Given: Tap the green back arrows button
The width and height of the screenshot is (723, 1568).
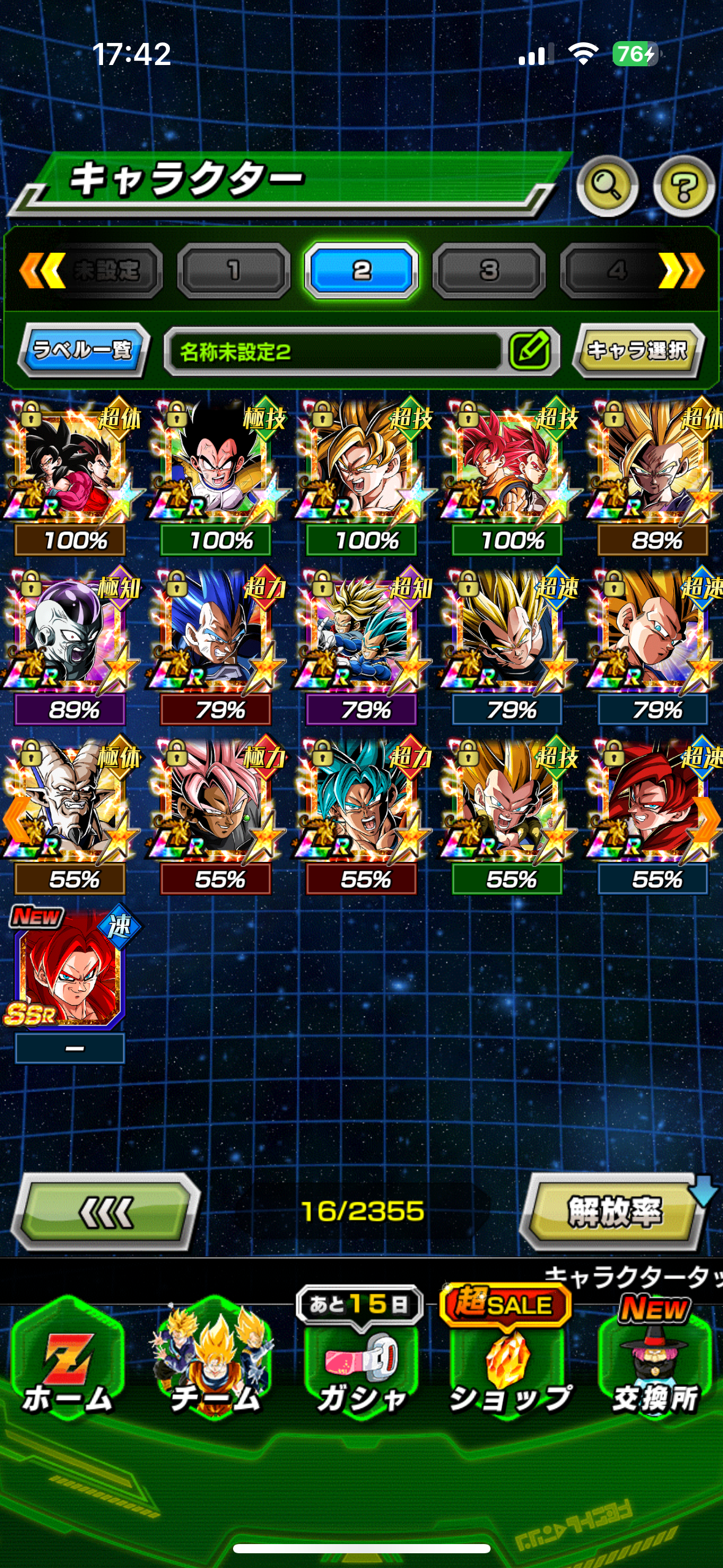Looking at the screenshot, I should [x=106, y=1212].
